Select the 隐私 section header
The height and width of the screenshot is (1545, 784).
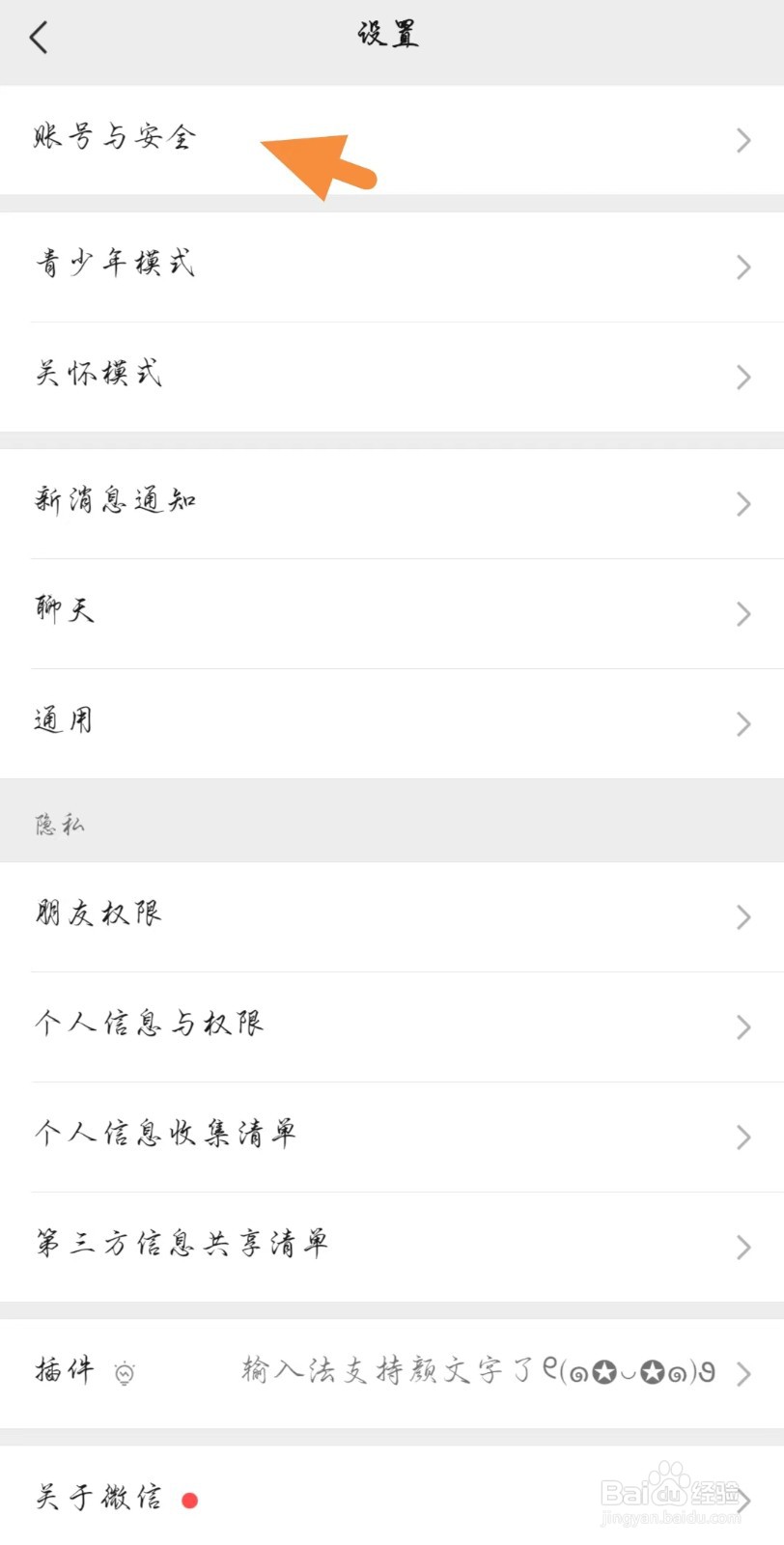56,823
